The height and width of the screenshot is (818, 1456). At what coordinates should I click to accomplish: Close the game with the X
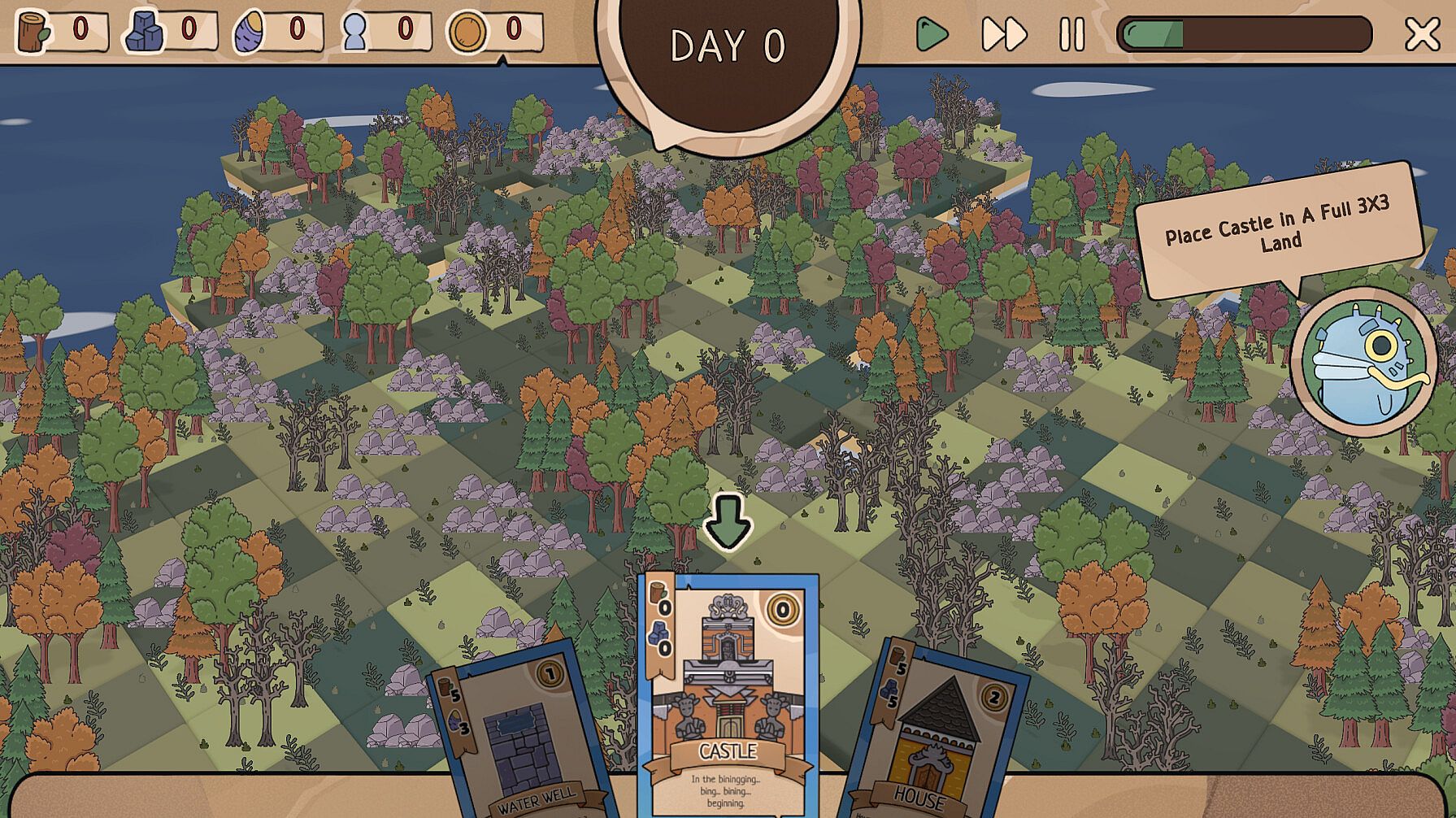tap(1422, 34)
